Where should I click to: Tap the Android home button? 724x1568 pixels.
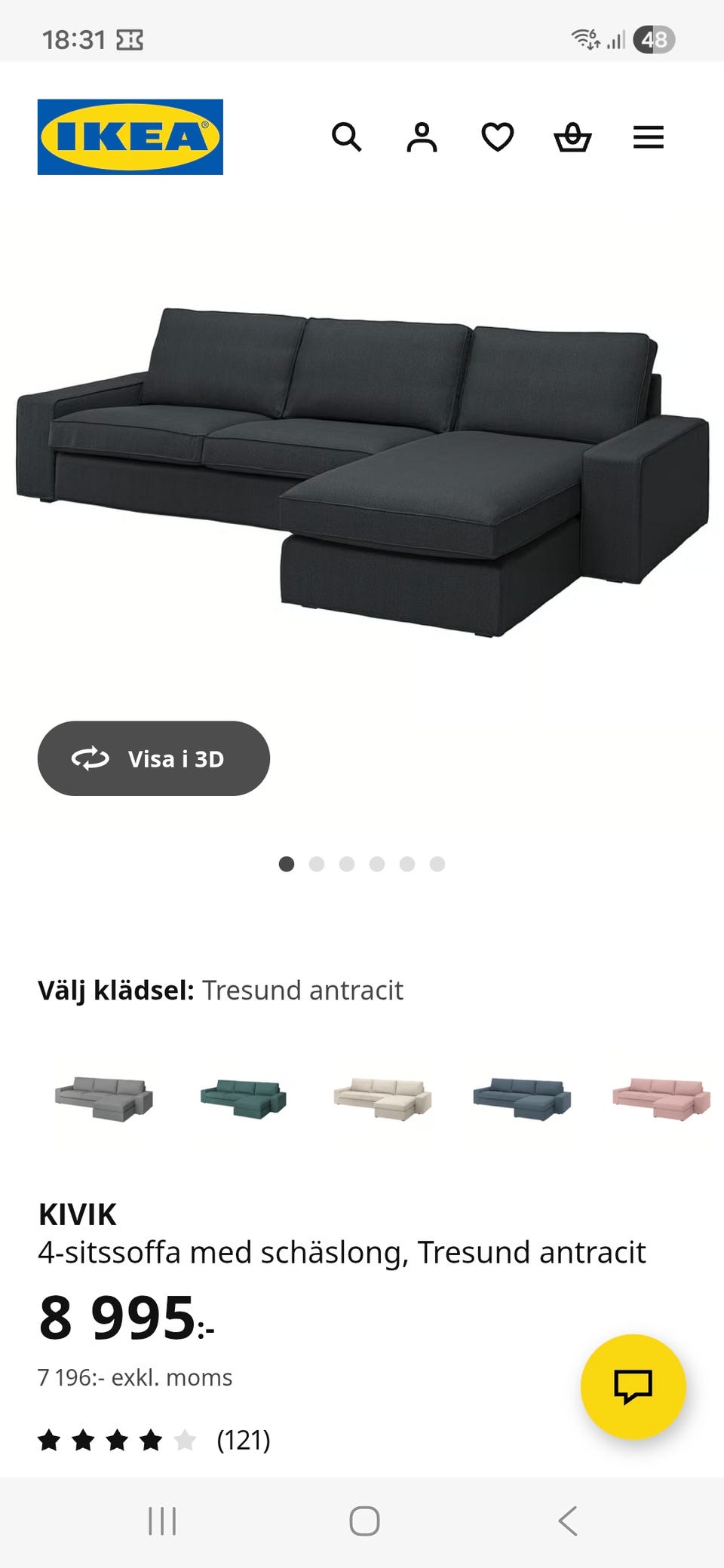(362, 1522)
